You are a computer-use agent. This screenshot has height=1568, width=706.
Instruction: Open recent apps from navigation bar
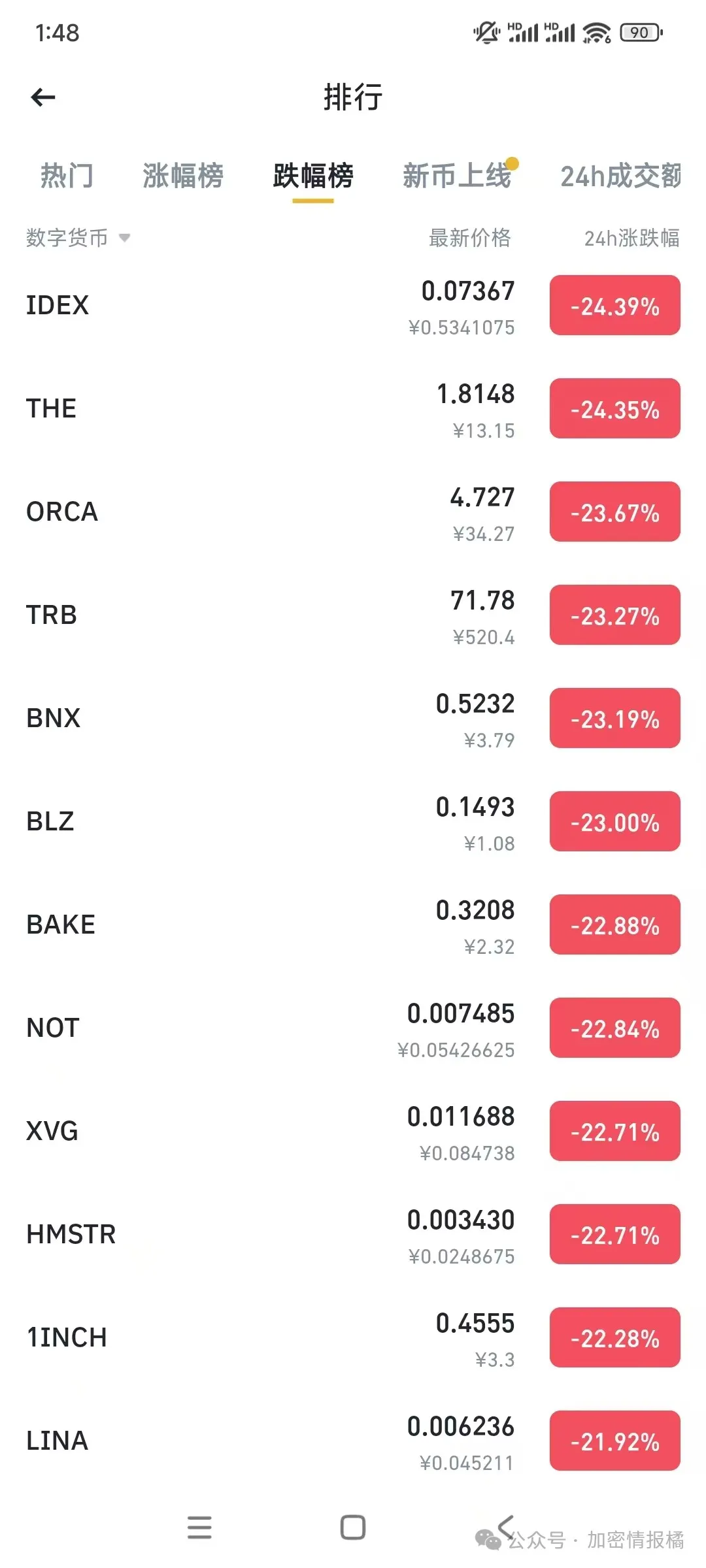pos(199,1527)
